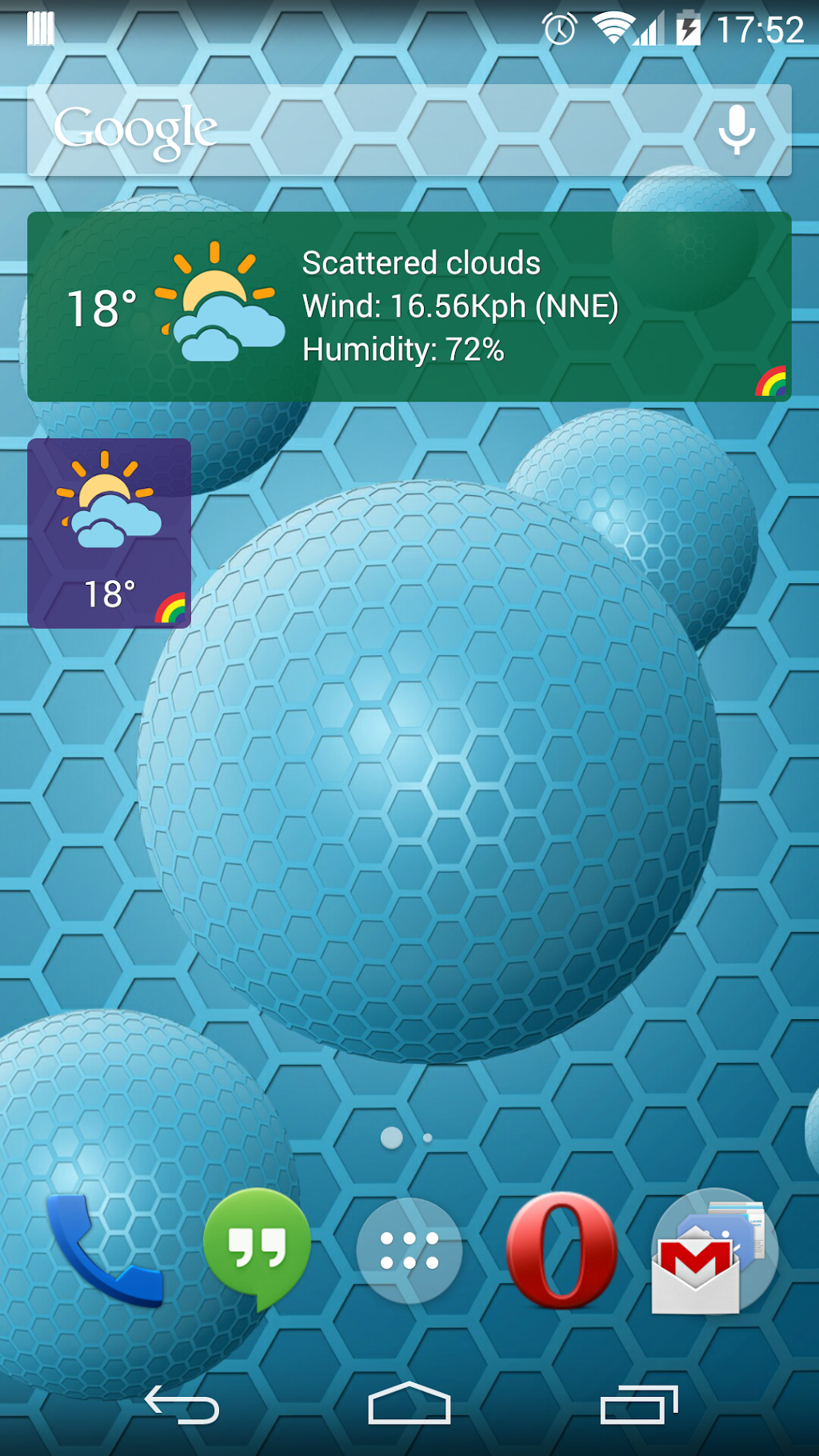Image resolution: width=819 pixels, height=1456 pixels.
Task: Go back with the navigation bar arrow
Action: click(x=182, y=1405)
